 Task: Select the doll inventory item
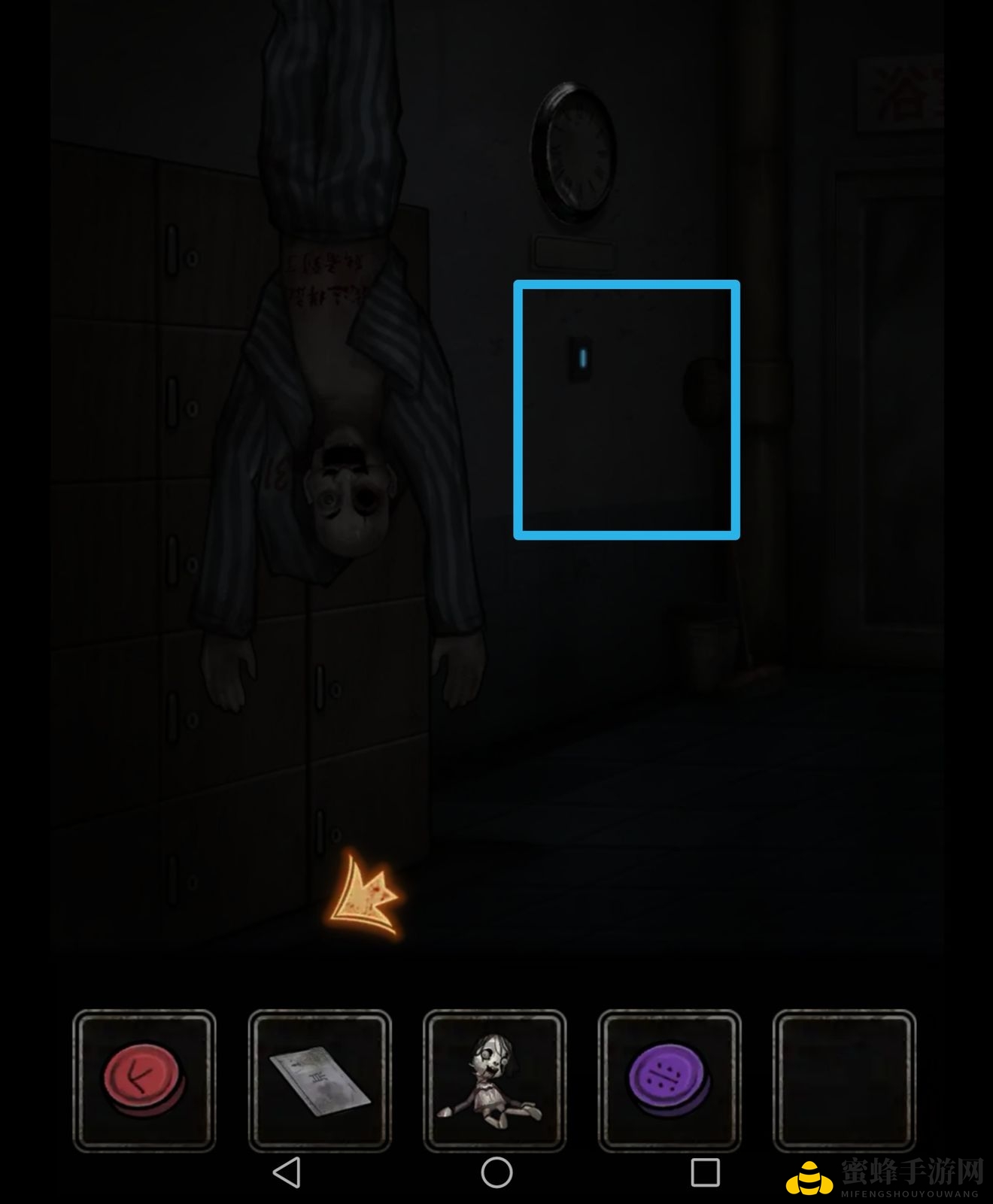click(x=494, y=1080)
